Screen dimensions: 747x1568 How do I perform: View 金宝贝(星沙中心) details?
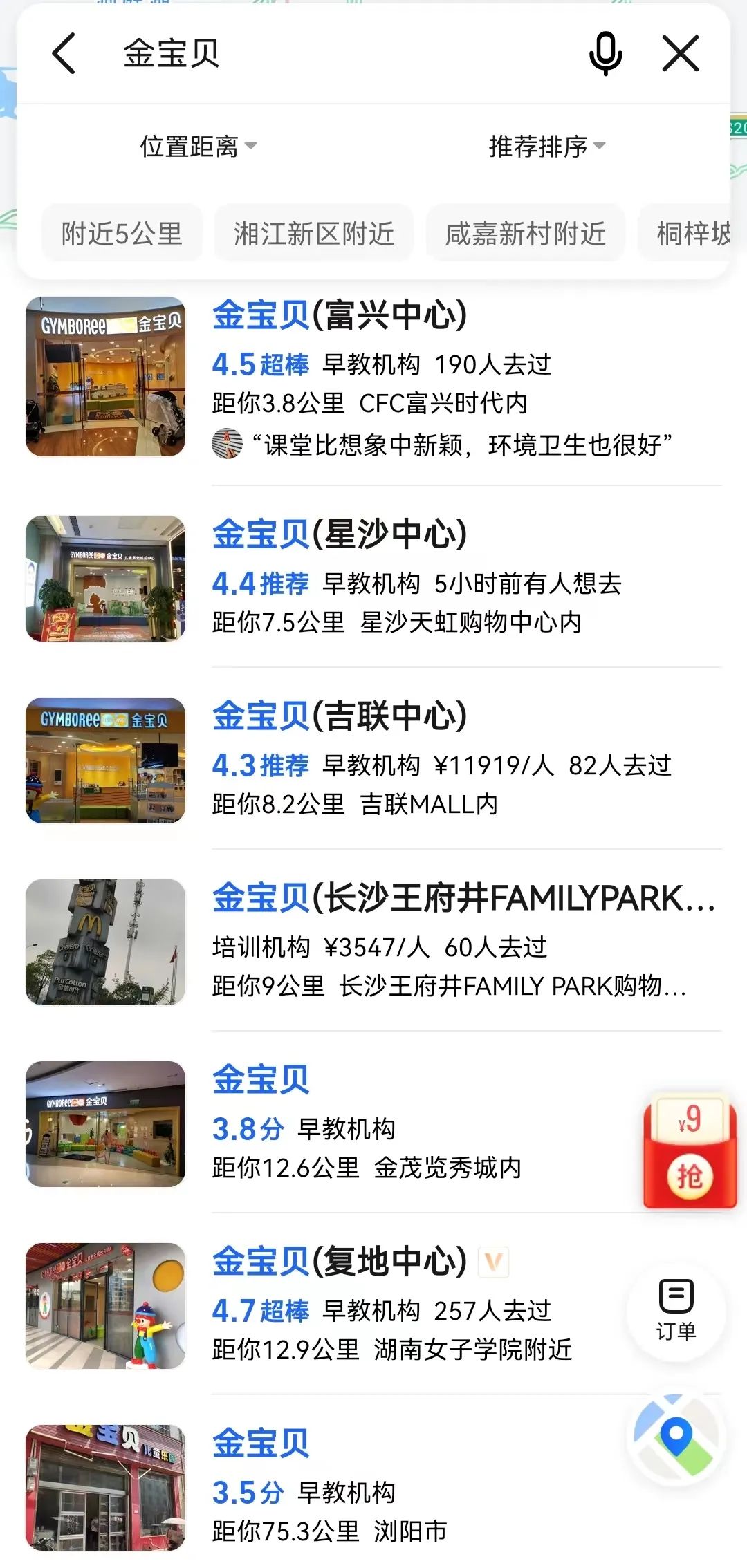[339, 534]
